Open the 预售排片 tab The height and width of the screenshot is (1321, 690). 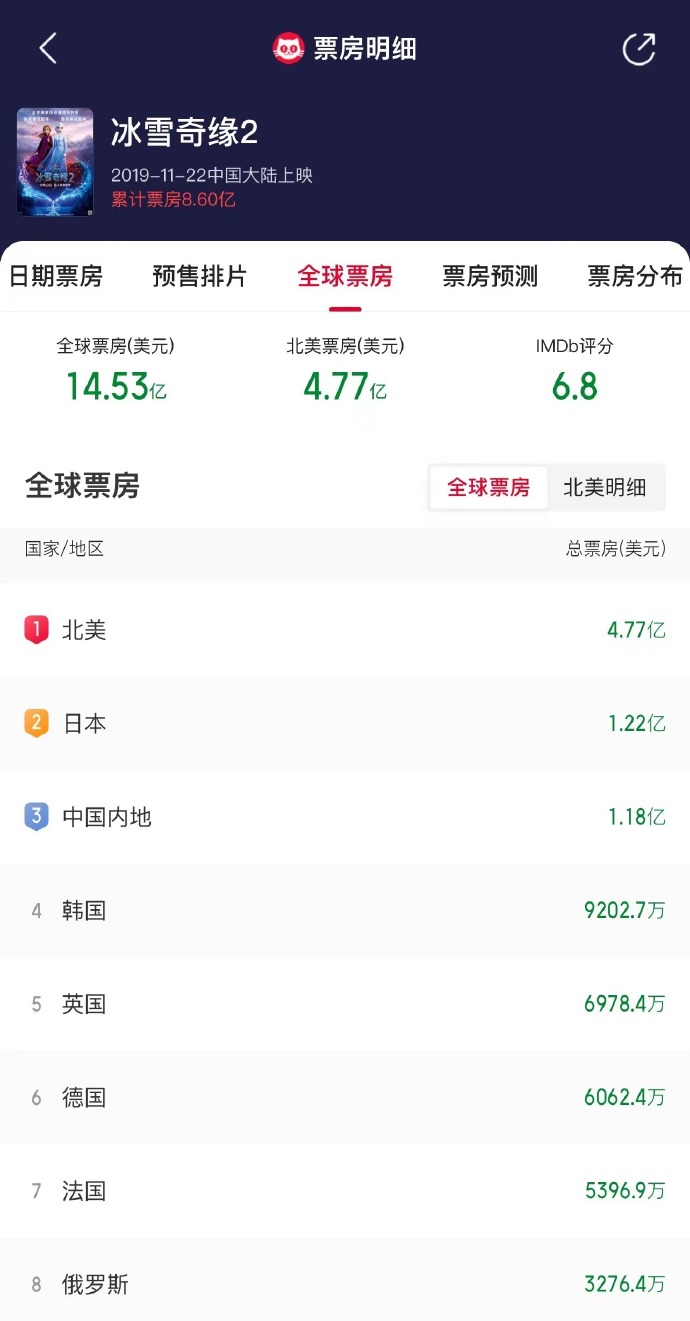199,276
